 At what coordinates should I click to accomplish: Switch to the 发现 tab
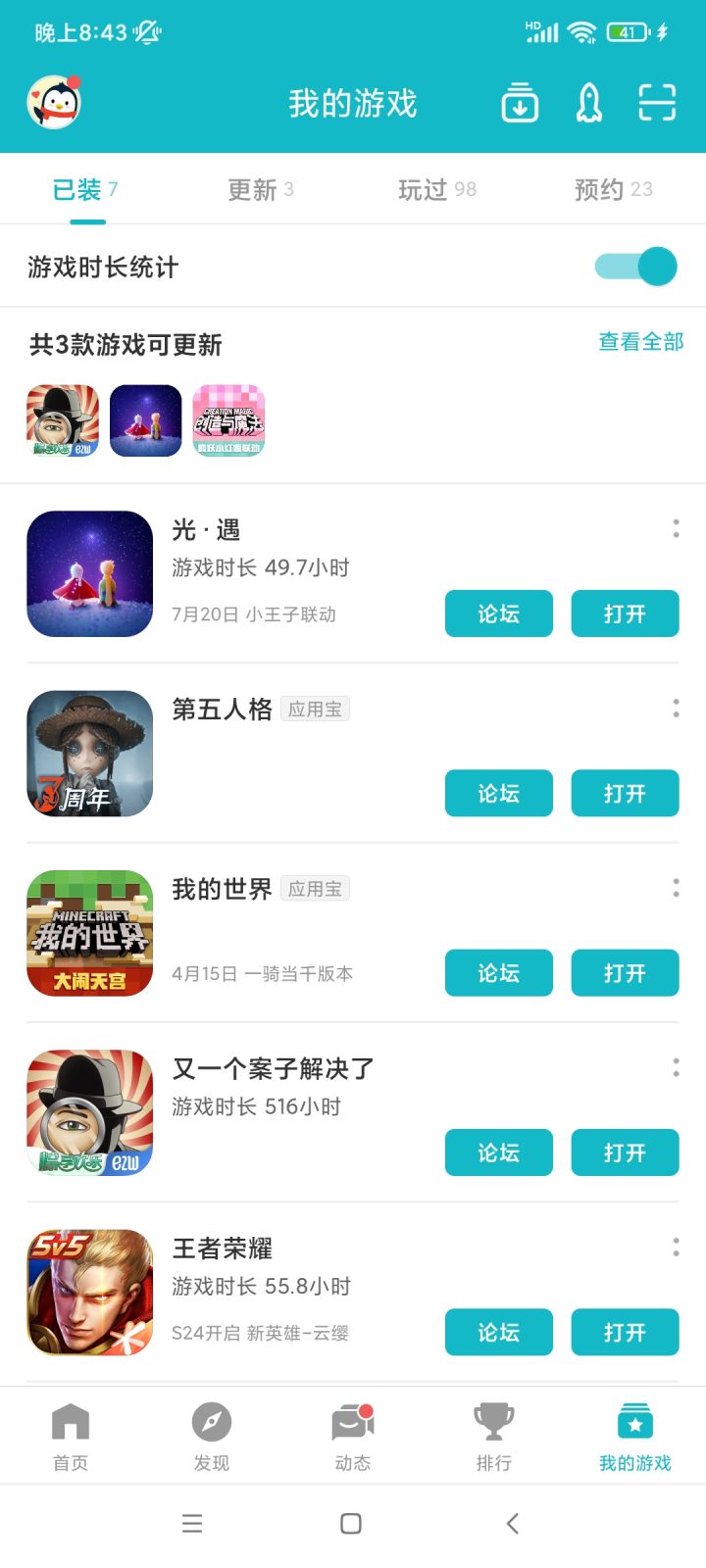212,1437
